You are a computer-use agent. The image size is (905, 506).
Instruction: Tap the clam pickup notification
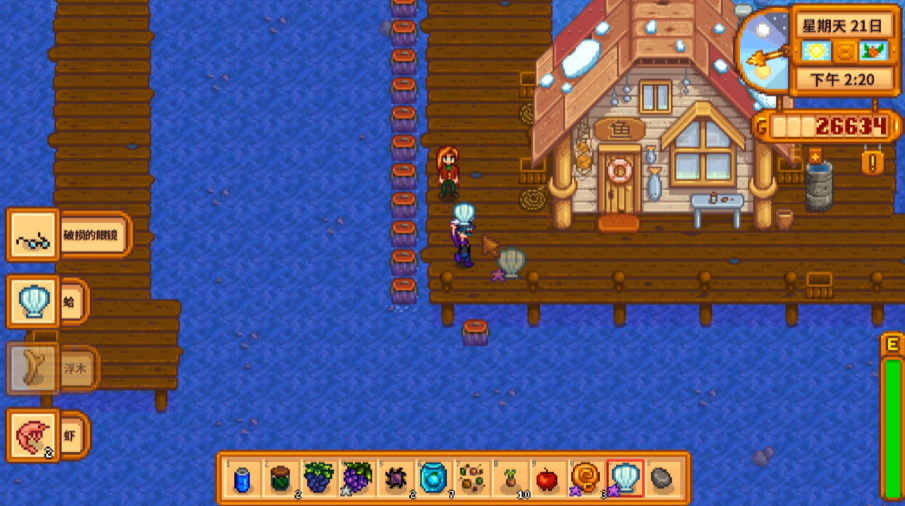pyautogui.click(x=47, y=302)
